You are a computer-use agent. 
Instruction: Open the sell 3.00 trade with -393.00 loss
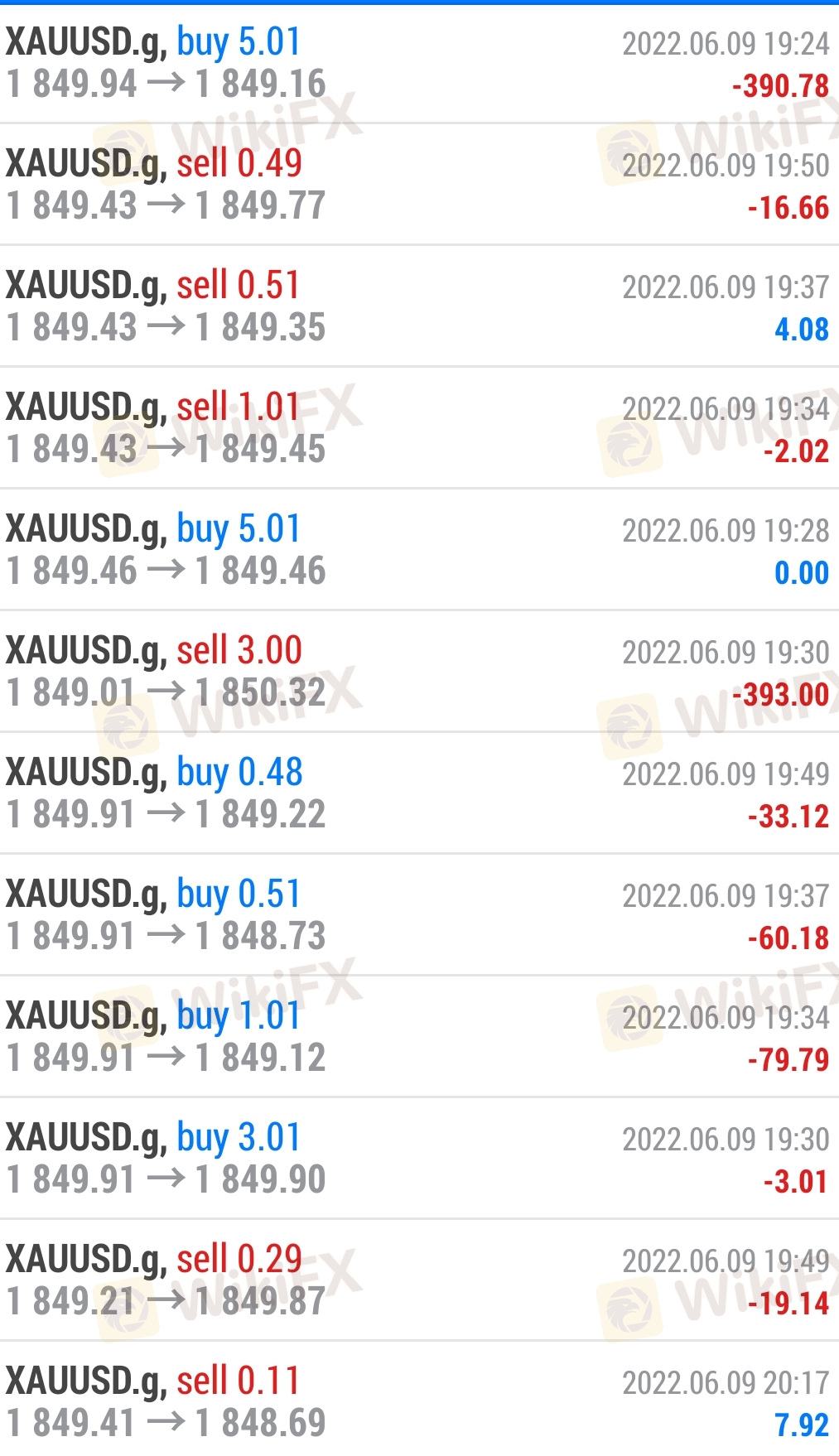419,672
